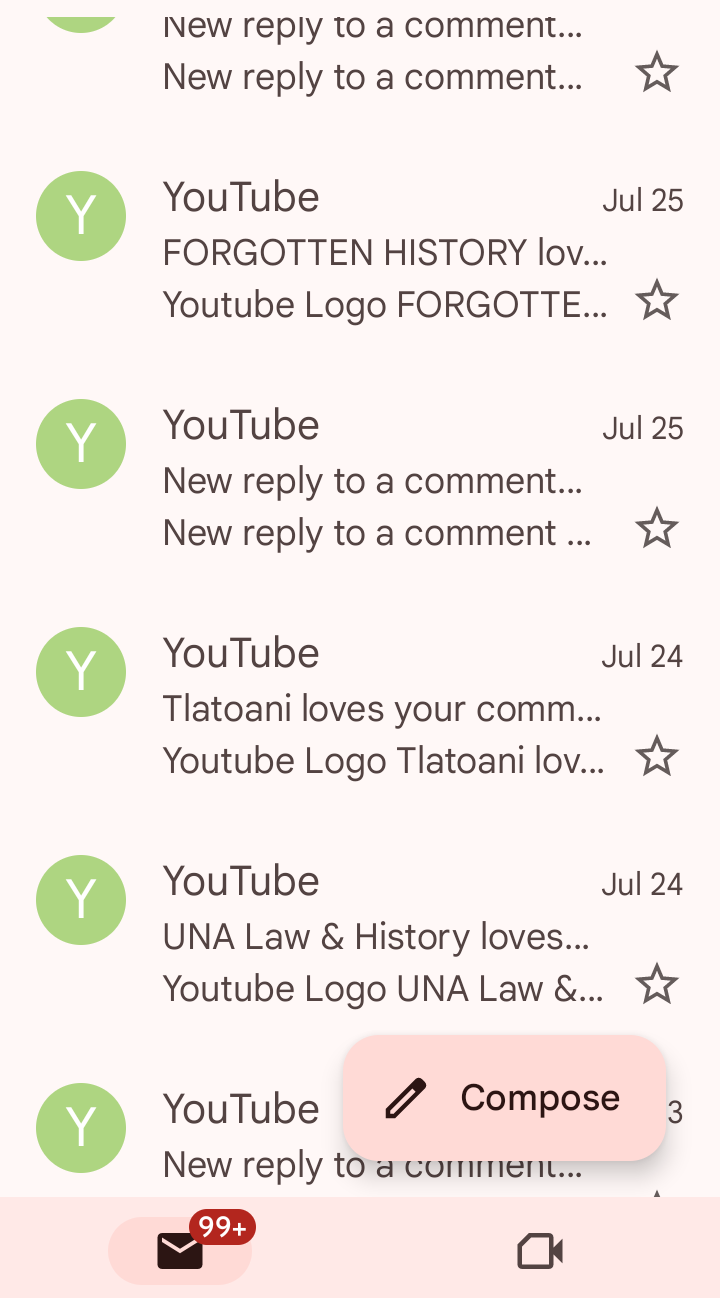Image resolution: width=720 pixels, height=1298 pixels.
Task: Star the FORGOTTEN HISTORY email
Action: coord(657,301)
